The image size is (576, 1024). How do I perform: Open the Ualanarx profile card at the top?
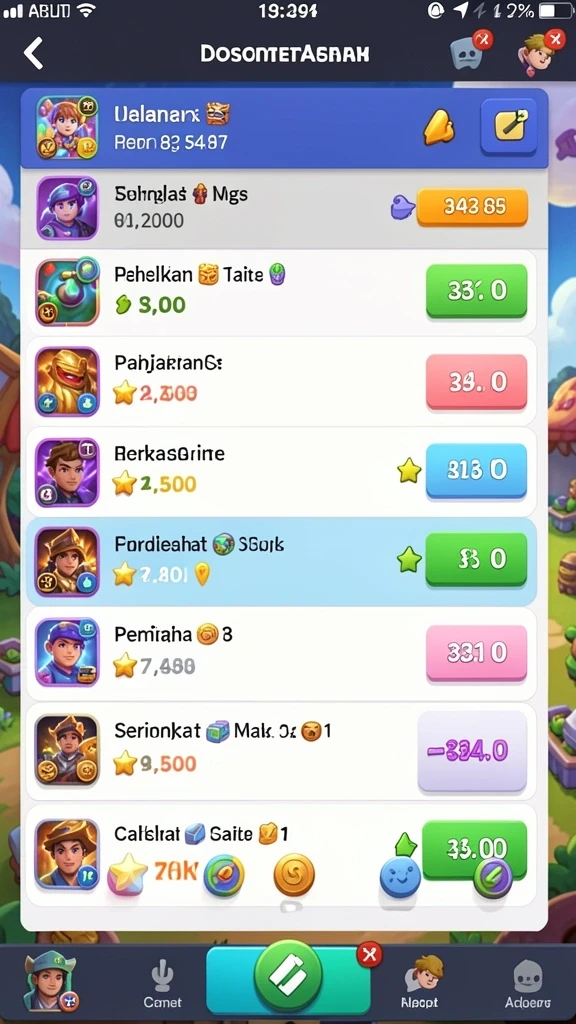284,128
